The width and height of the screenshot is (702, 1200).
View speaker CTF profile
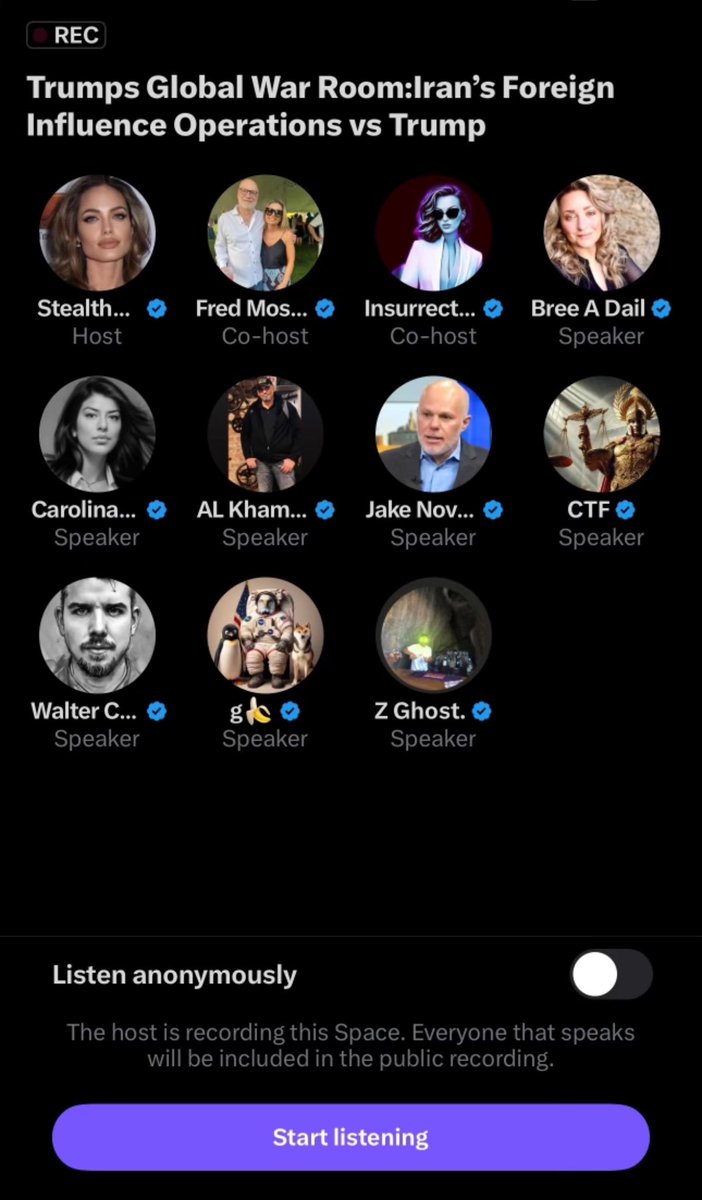[x=601, y=434]
